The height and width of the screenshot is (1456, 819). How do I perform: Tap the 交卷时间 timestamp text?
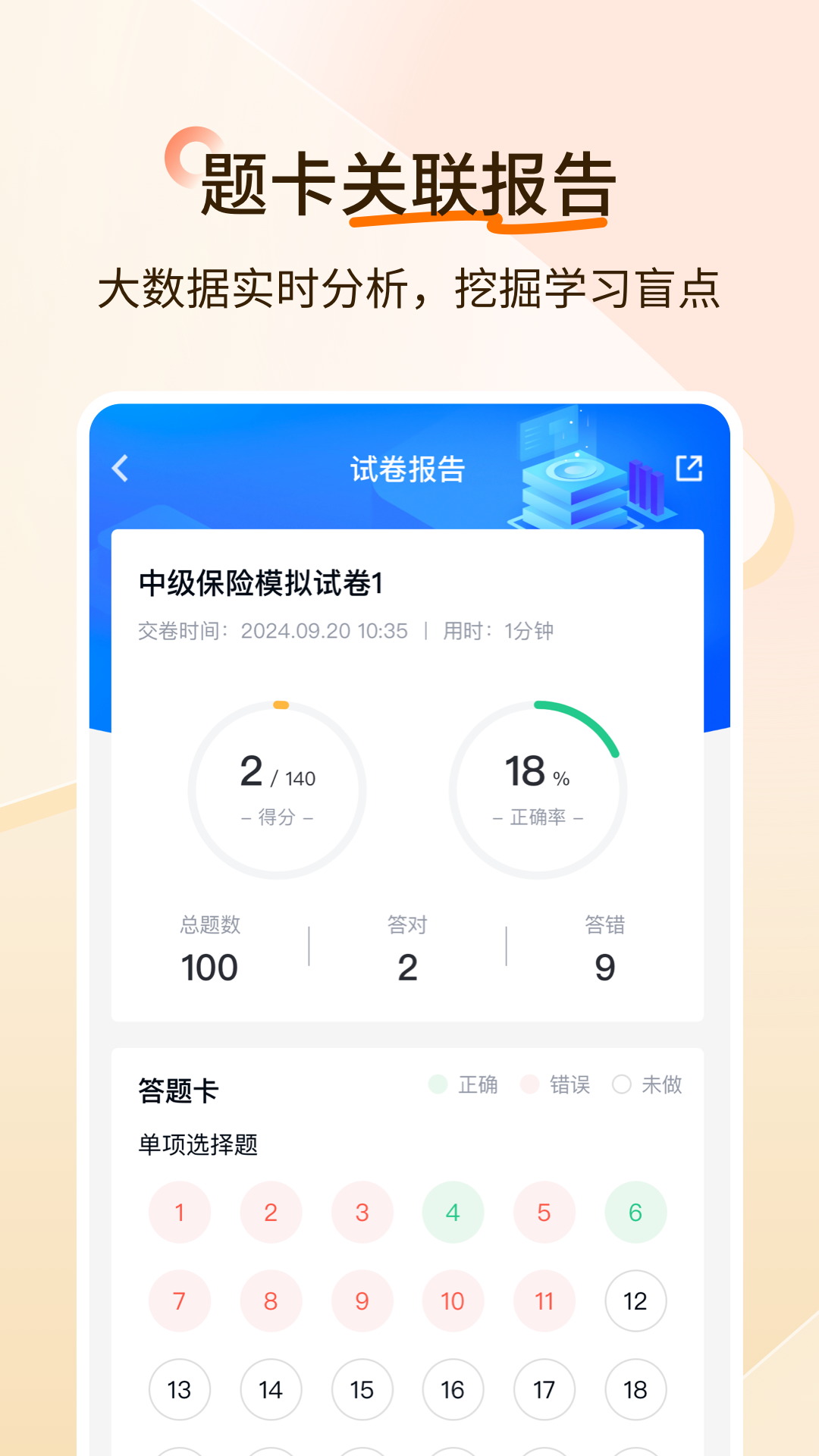click(345, 630)
